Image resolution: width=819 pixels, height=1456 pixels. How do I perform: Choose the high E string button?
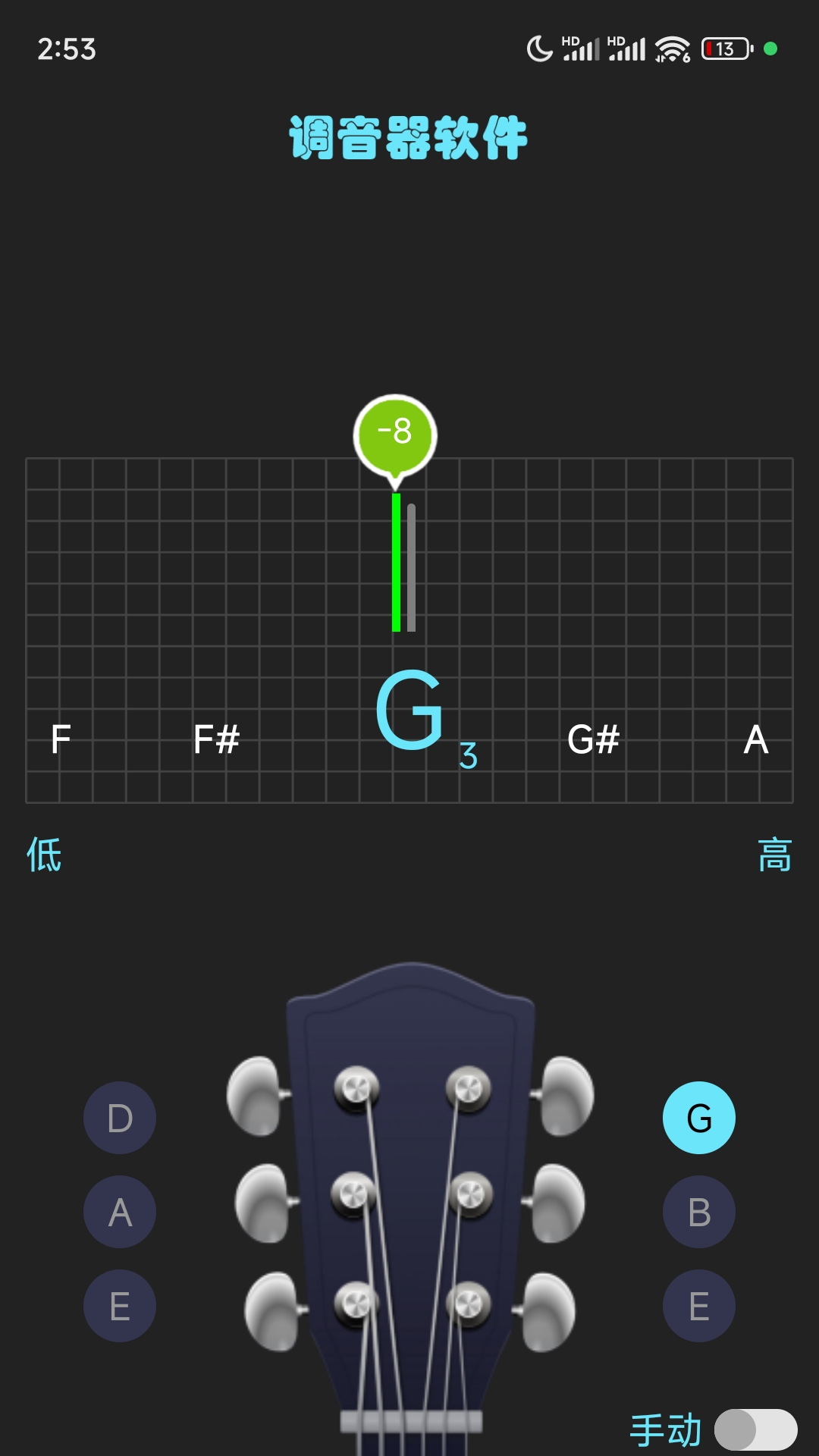tap(698, 1306)
